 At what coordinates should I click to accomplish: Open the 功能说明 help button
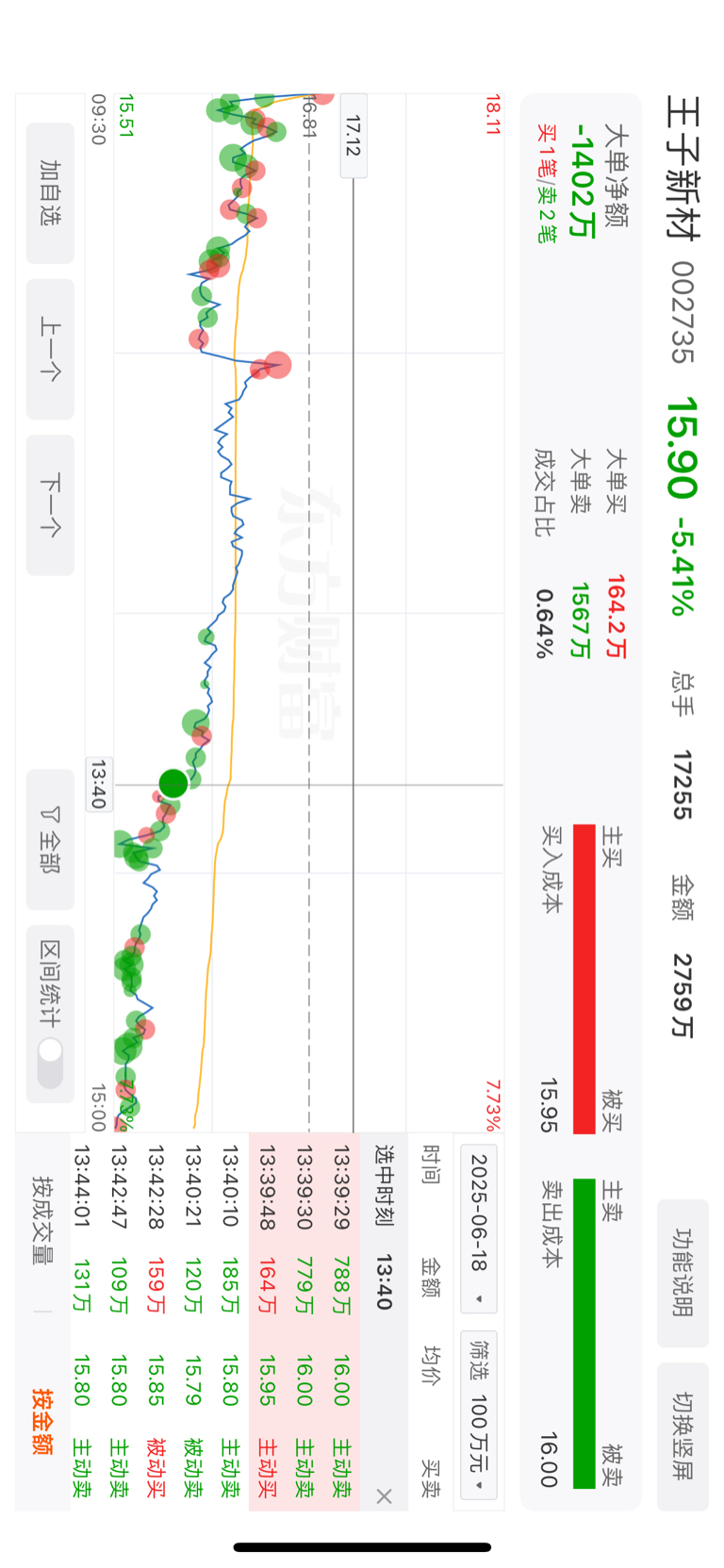click(x=683, y=1273)
